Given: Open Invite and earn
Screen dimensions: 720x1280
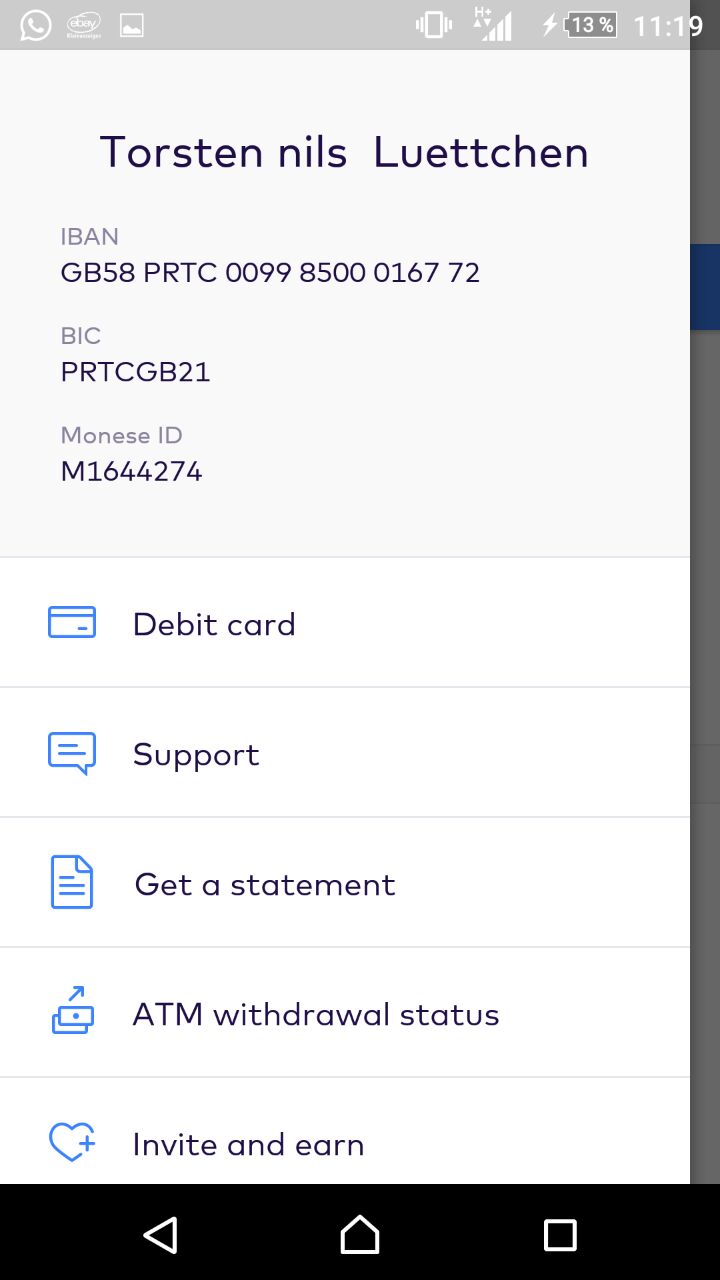Looking at the screenshot, I should (x=345, y=1132).
